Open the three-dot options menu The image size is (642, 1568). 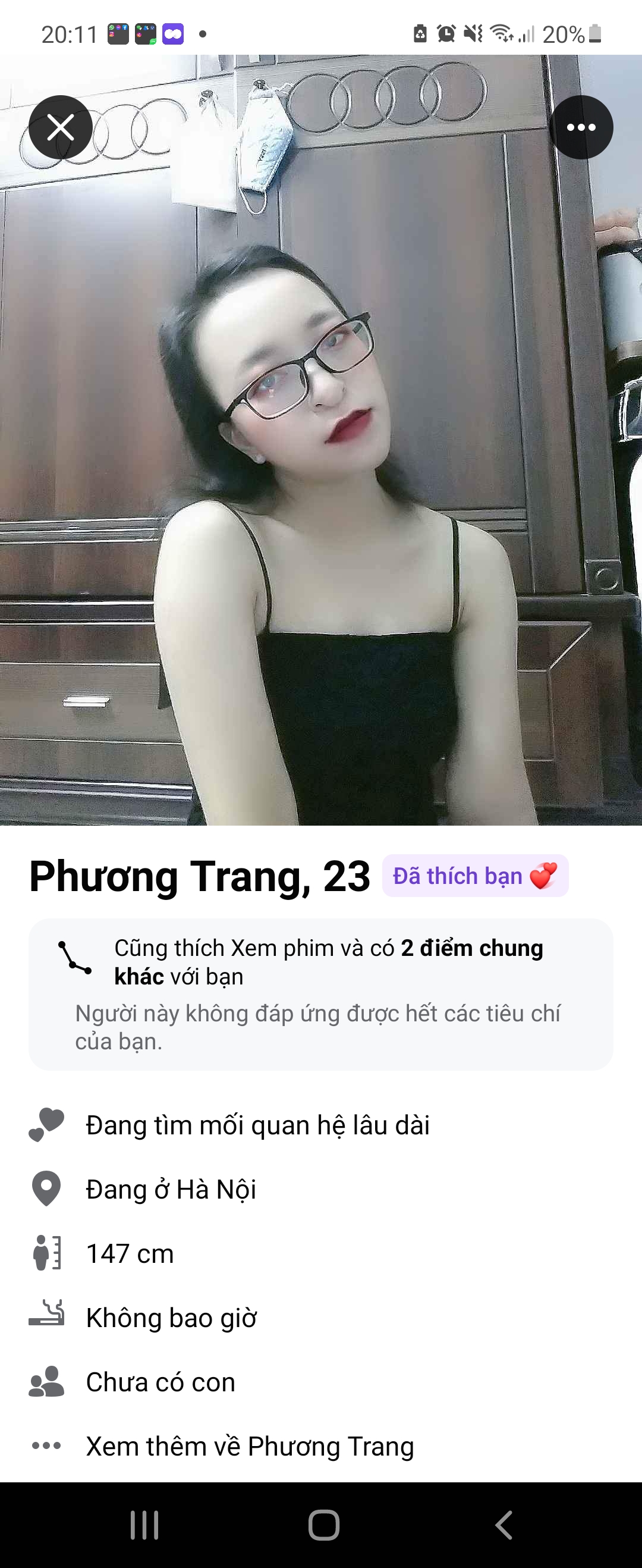pyautogui.click(x=581, y=127)
